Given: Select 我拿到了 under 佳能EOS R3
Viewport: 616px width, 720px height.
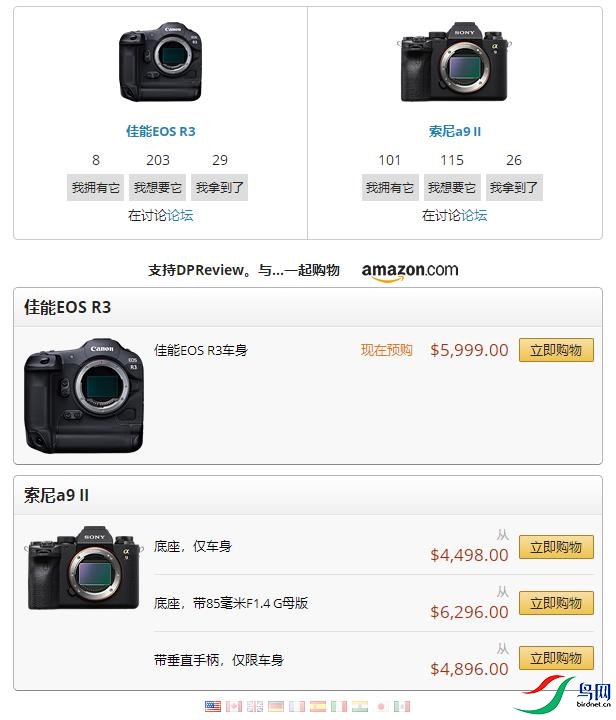Looking at the screenshot, I should 220,187.
